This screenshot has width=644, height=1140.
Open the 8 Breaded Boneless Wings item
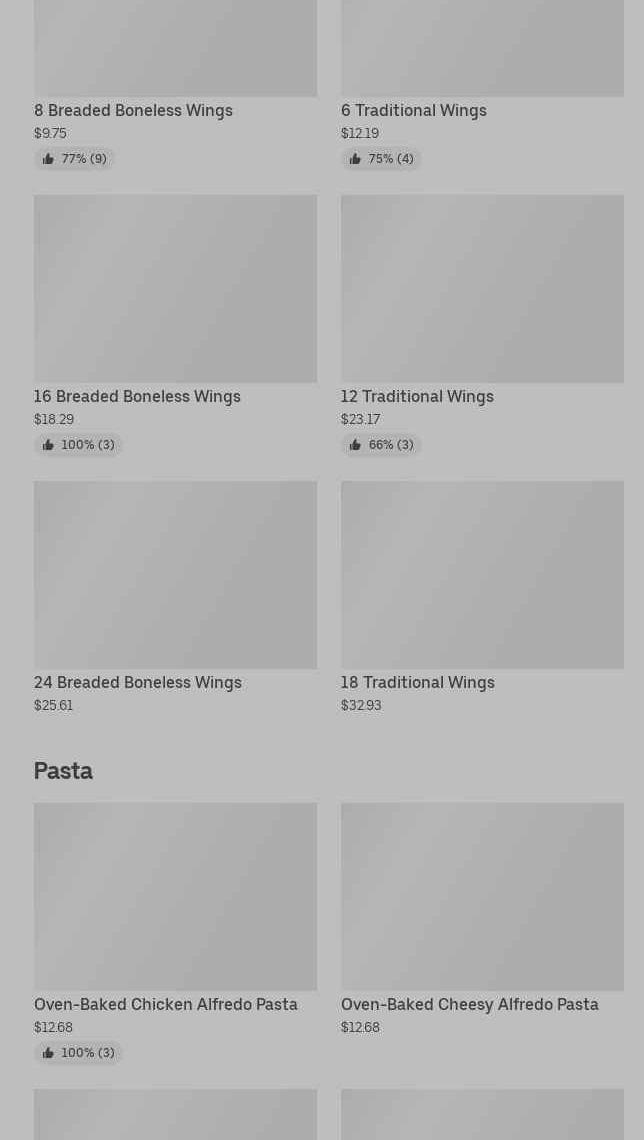[133, 110]
